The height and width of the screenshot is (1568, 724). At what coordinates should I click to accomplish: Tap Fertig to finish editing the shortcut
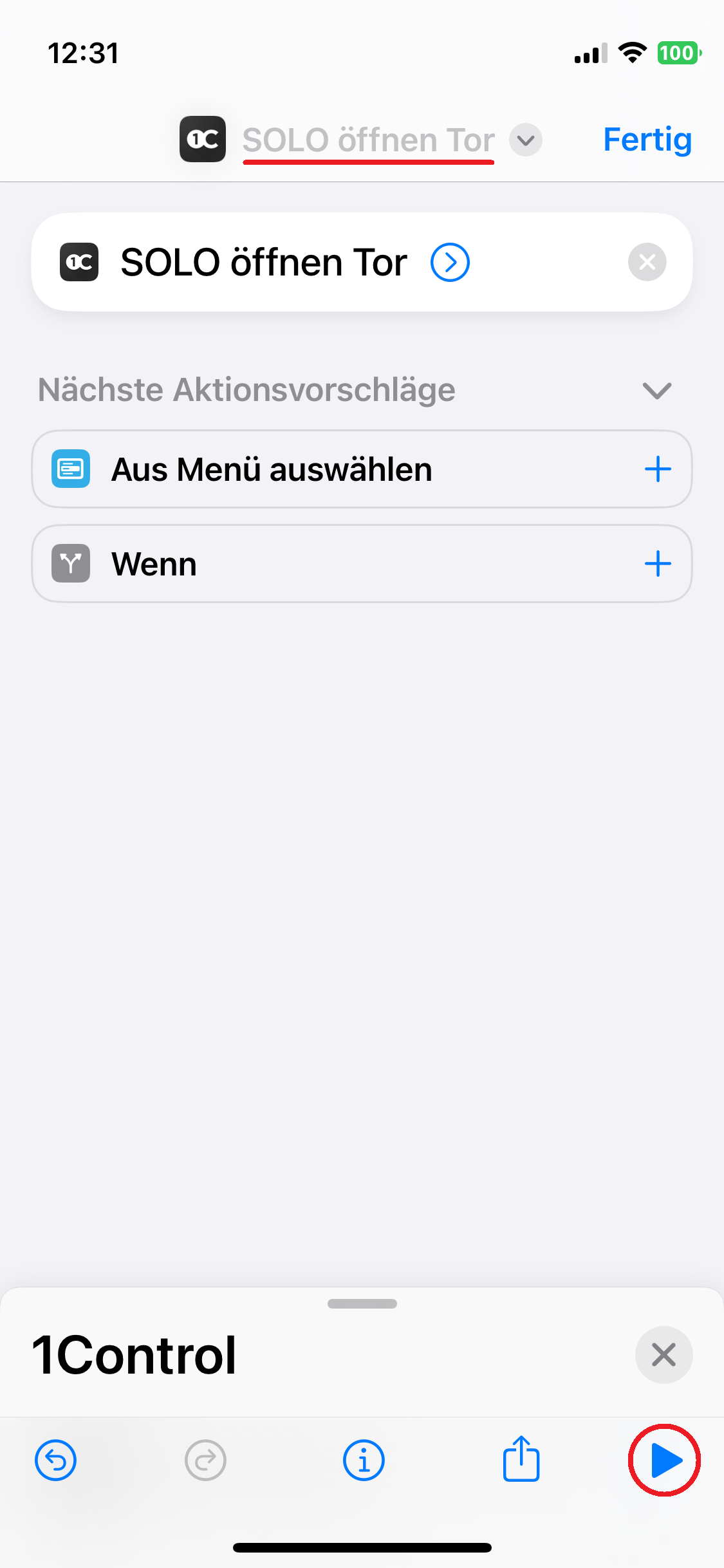(x=647, y=140)
